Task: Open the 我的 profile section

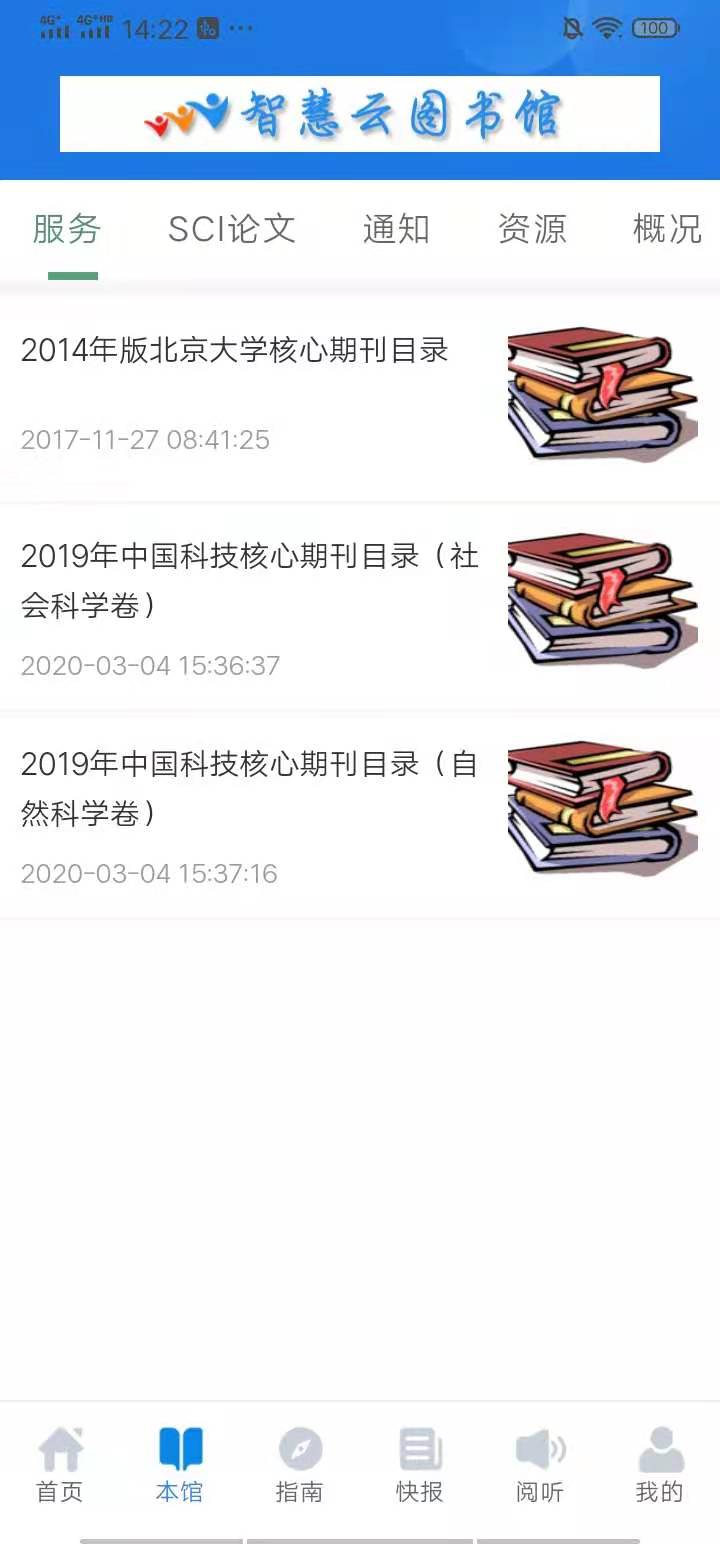Action: coord(659,1465)
